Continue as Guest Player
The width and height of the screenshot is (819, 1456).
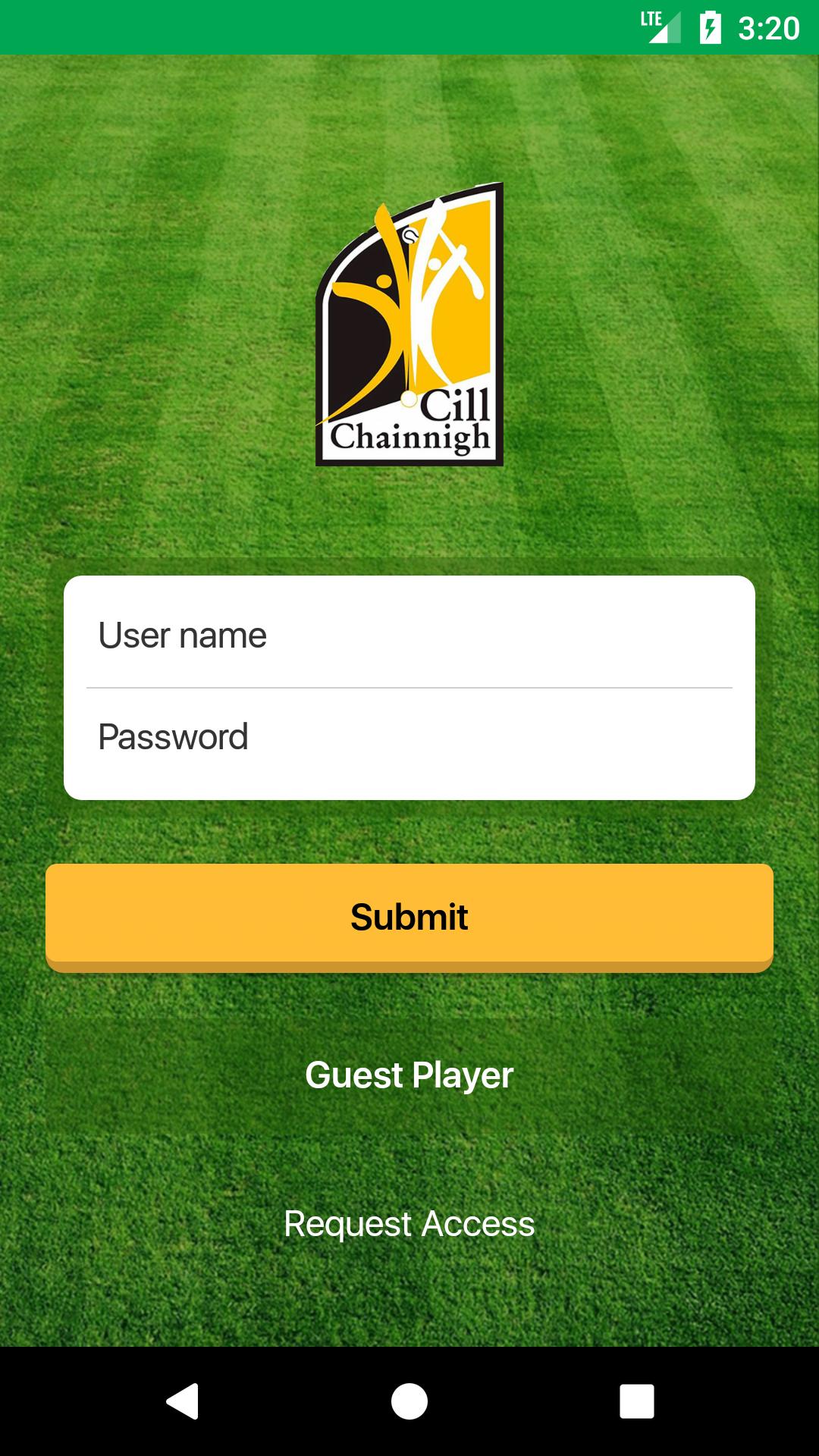click(409, 1075)
